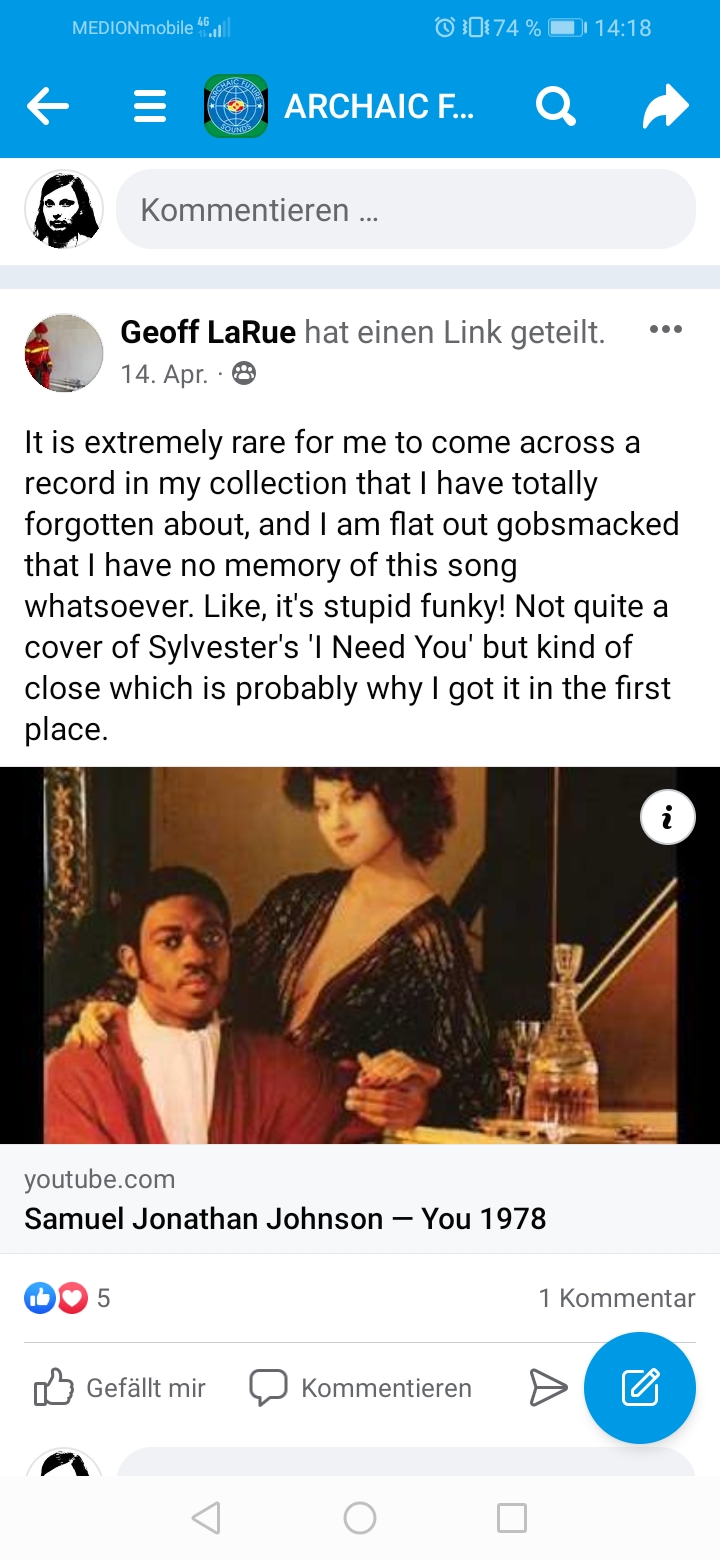Create a new post with the floating pencil button

[x=639, y=1387]
